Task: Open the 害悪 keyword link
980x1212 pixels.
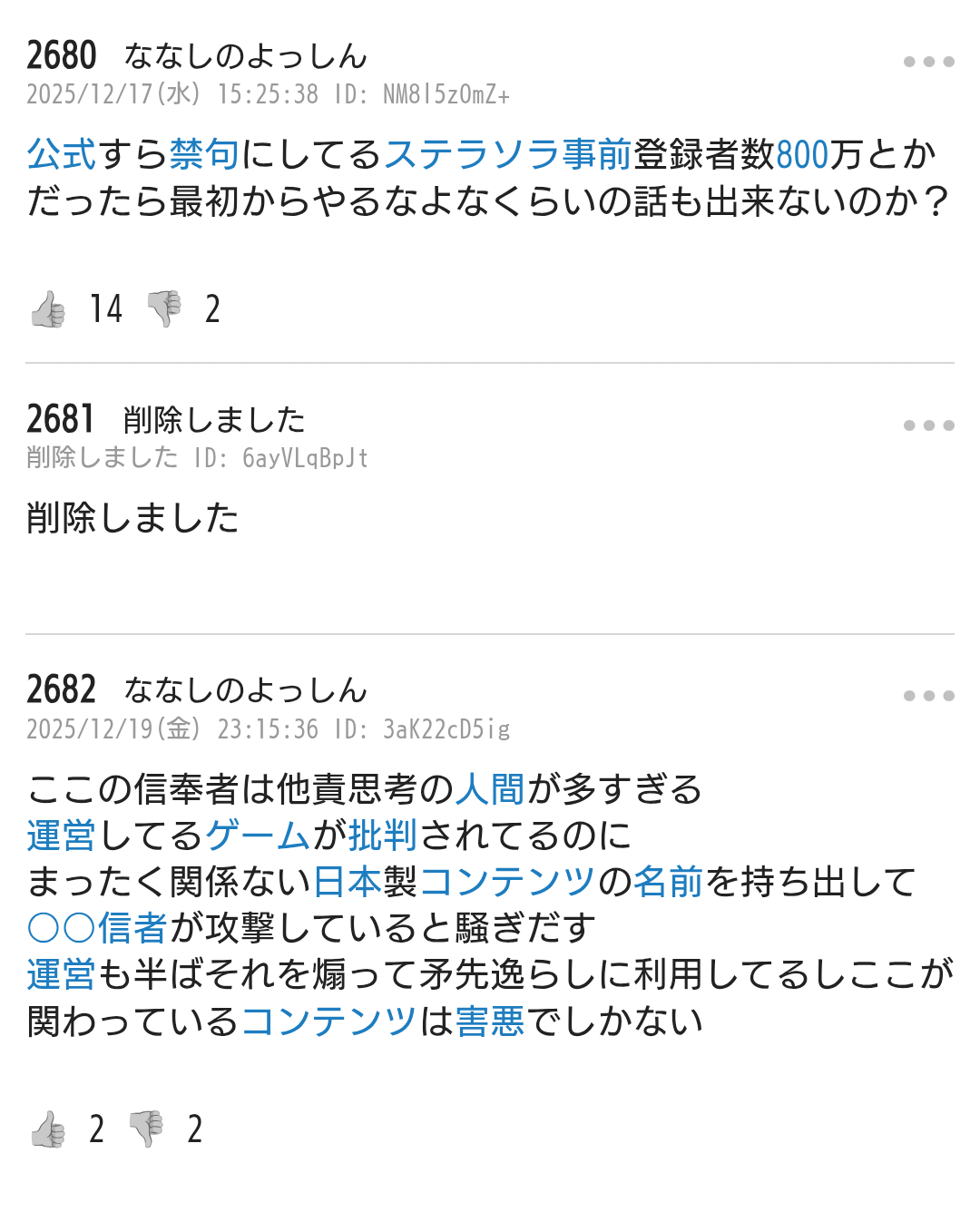Action: point(490,1021)
